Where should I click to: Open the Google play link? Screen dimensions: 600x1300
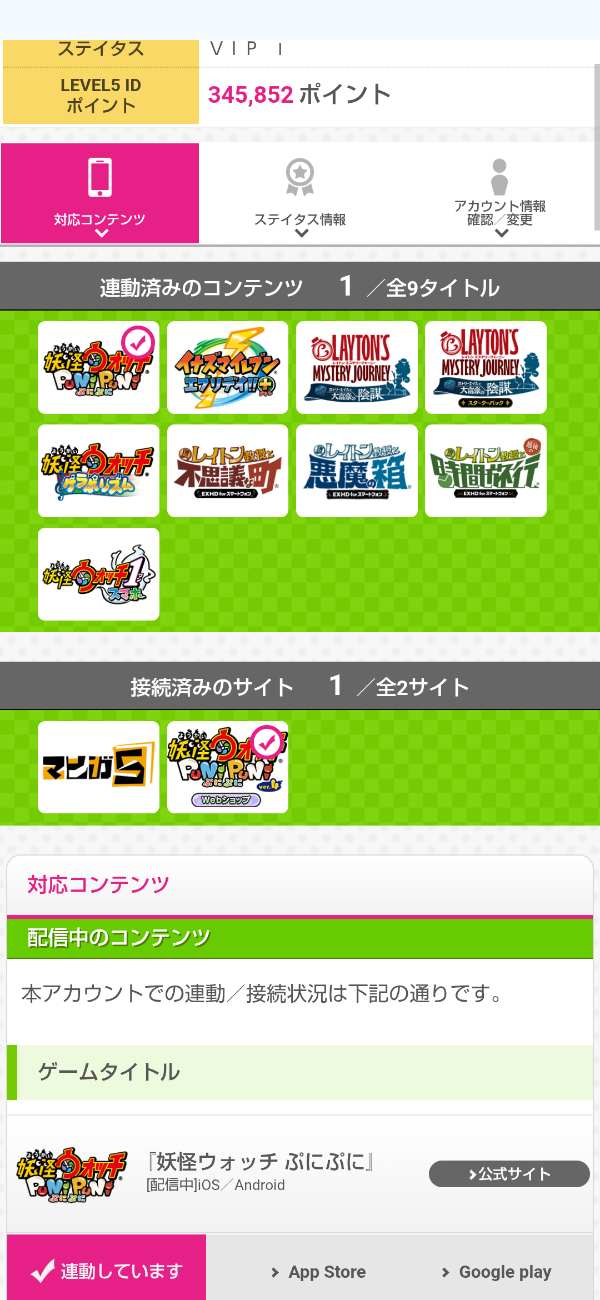pyautogui.click(x=497, y=1272)
